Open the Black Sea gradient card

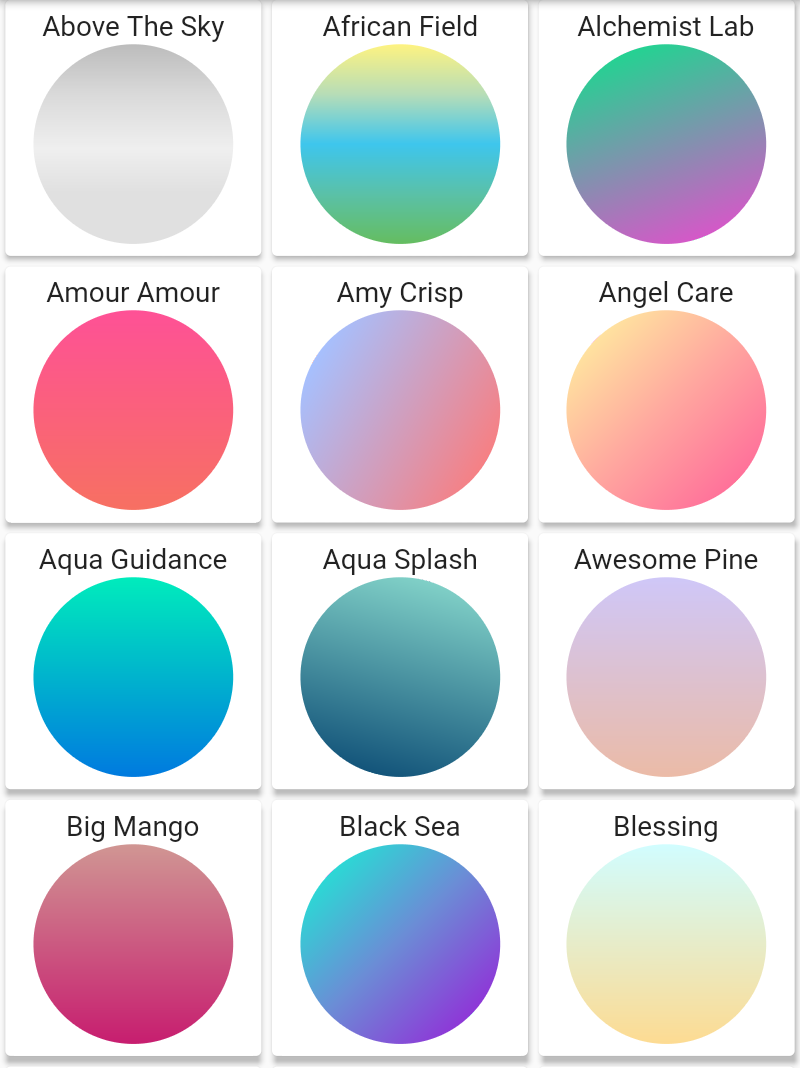point(400,928)
